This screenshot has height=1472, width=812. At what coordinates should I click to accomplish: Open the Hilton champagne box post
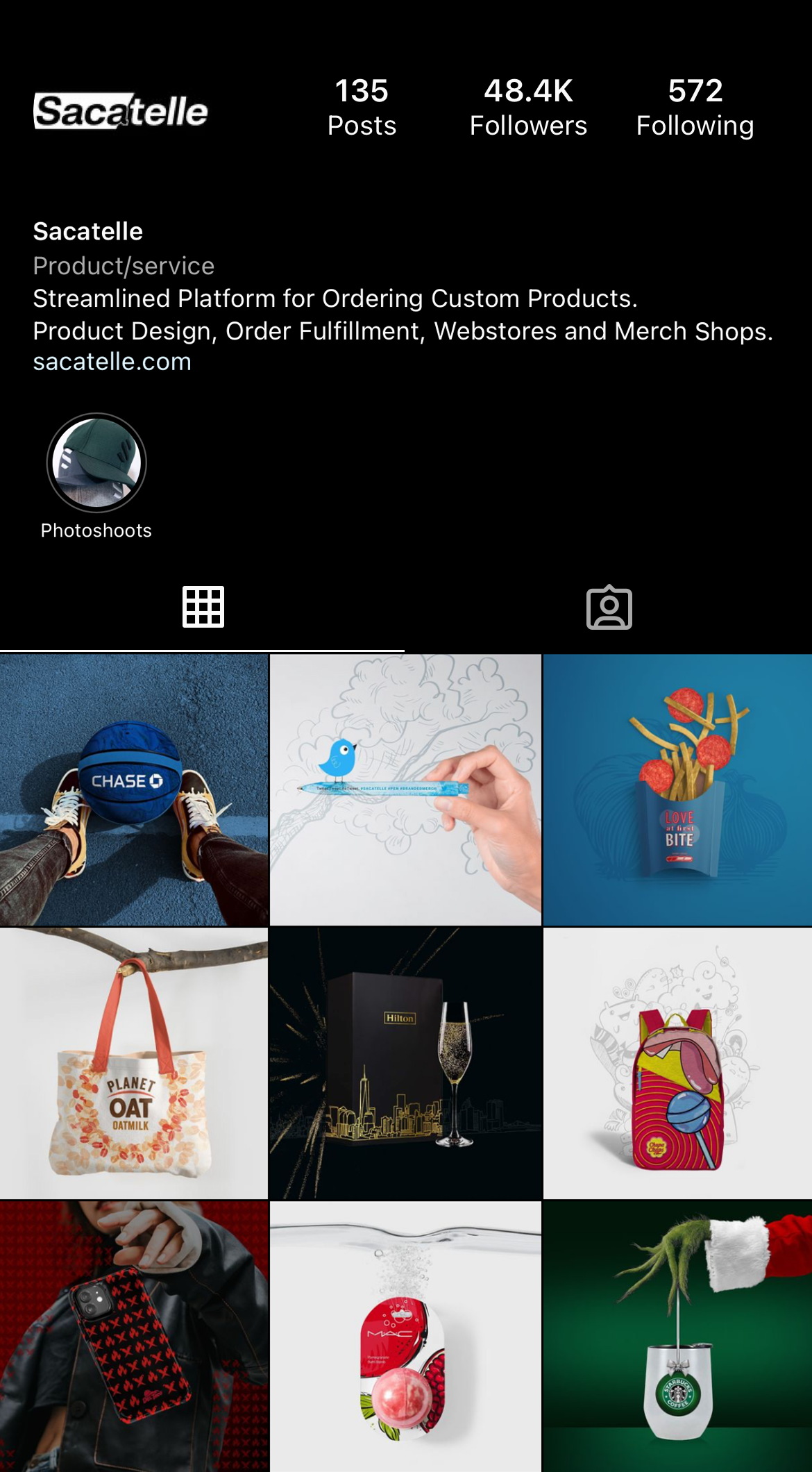click(x=405, y=1063)
